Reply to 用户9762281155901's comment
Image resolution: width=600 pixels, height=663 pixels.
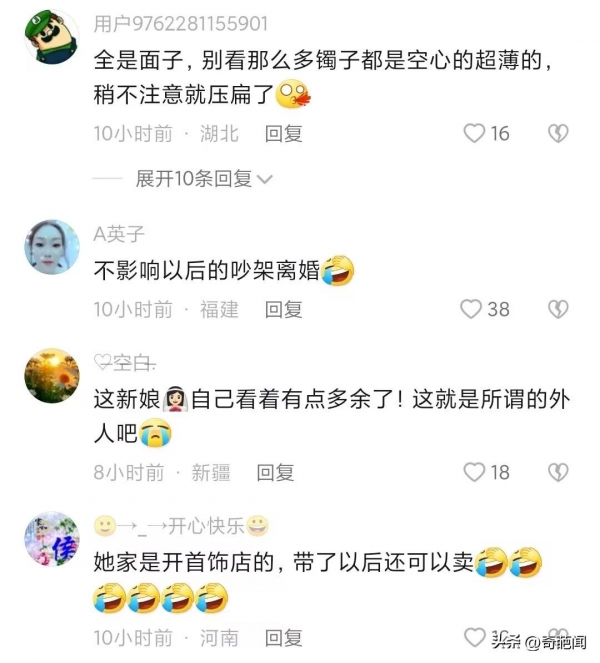(x=284, y=133)
